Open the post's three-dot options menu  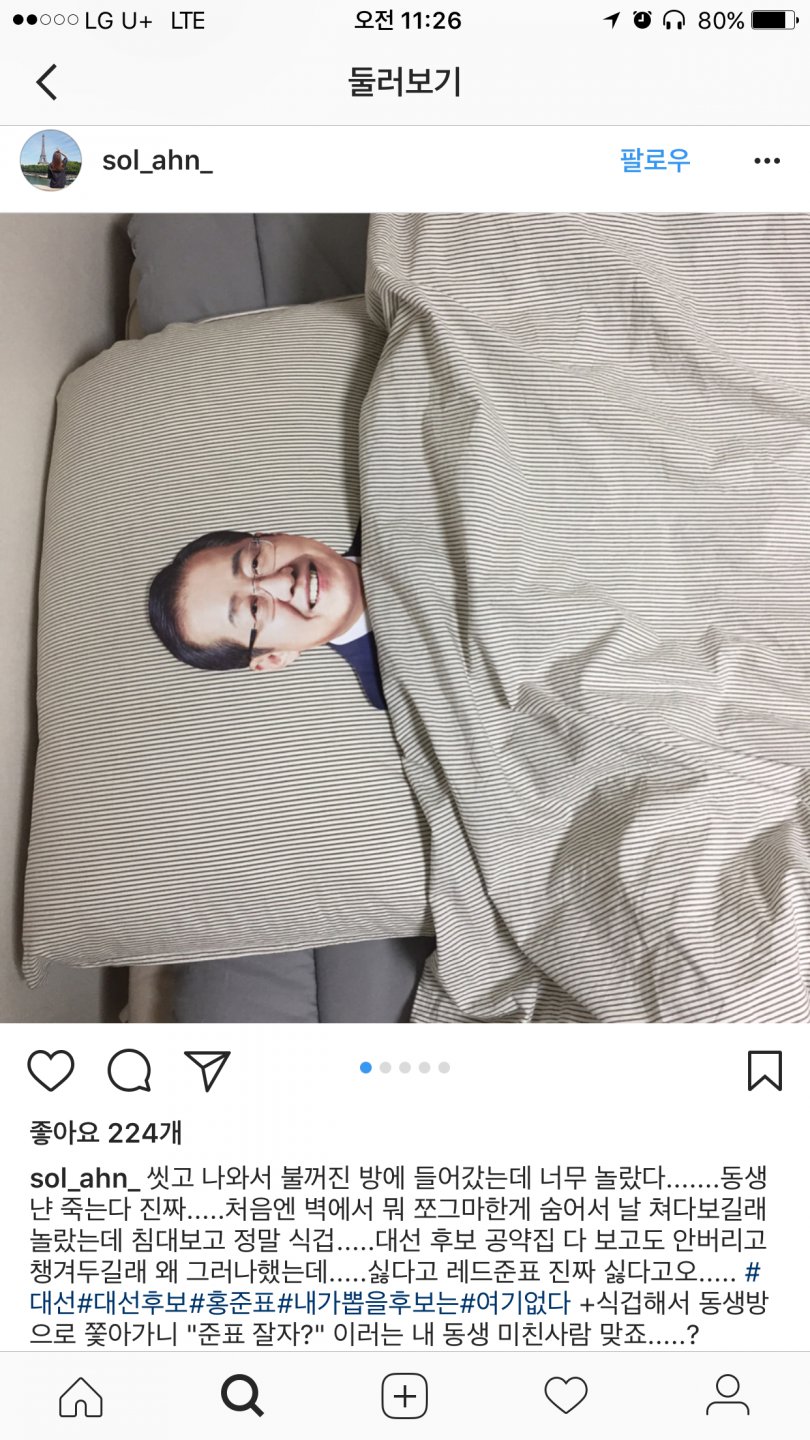coord(766,161)
